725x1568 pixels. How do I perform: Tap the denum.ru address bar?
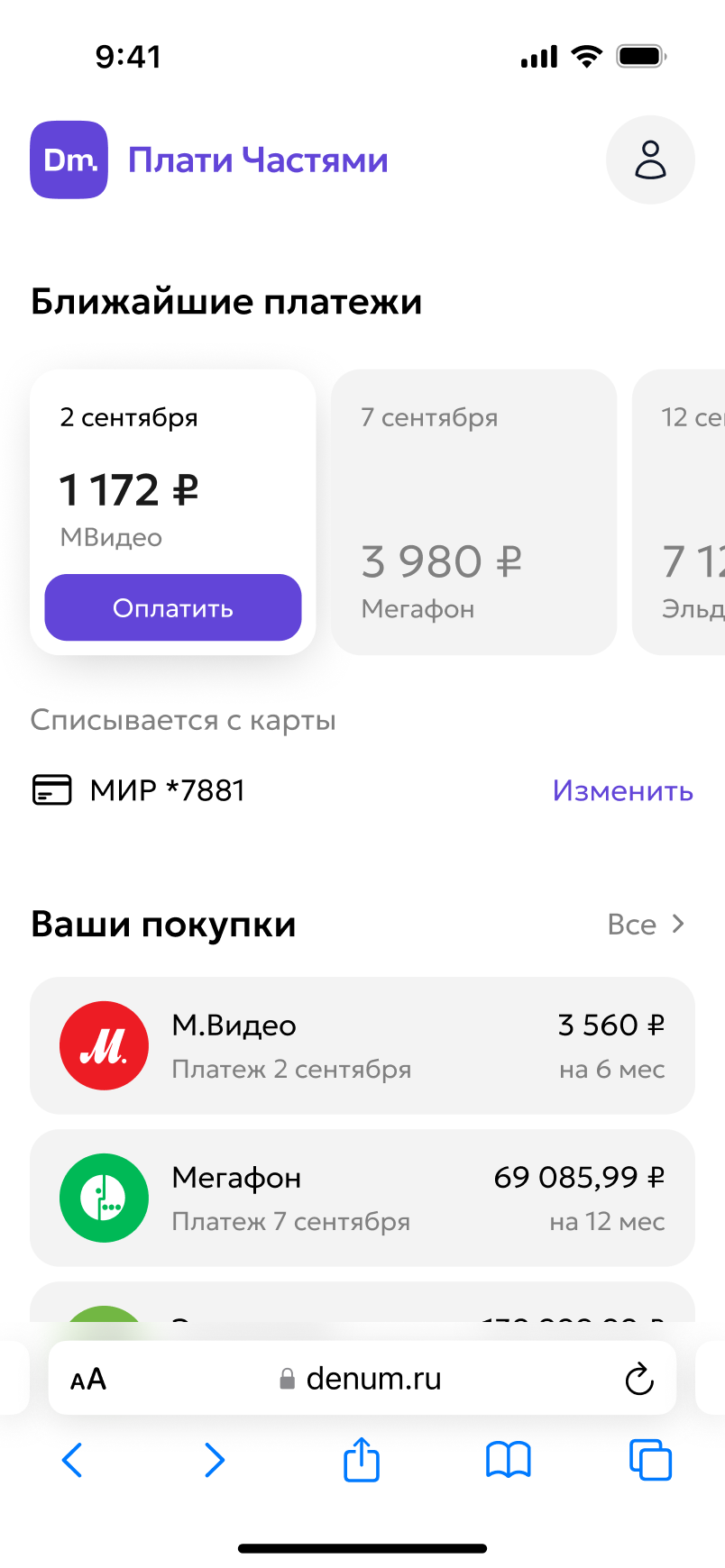pyautogui.click(x=373, y=1378)
